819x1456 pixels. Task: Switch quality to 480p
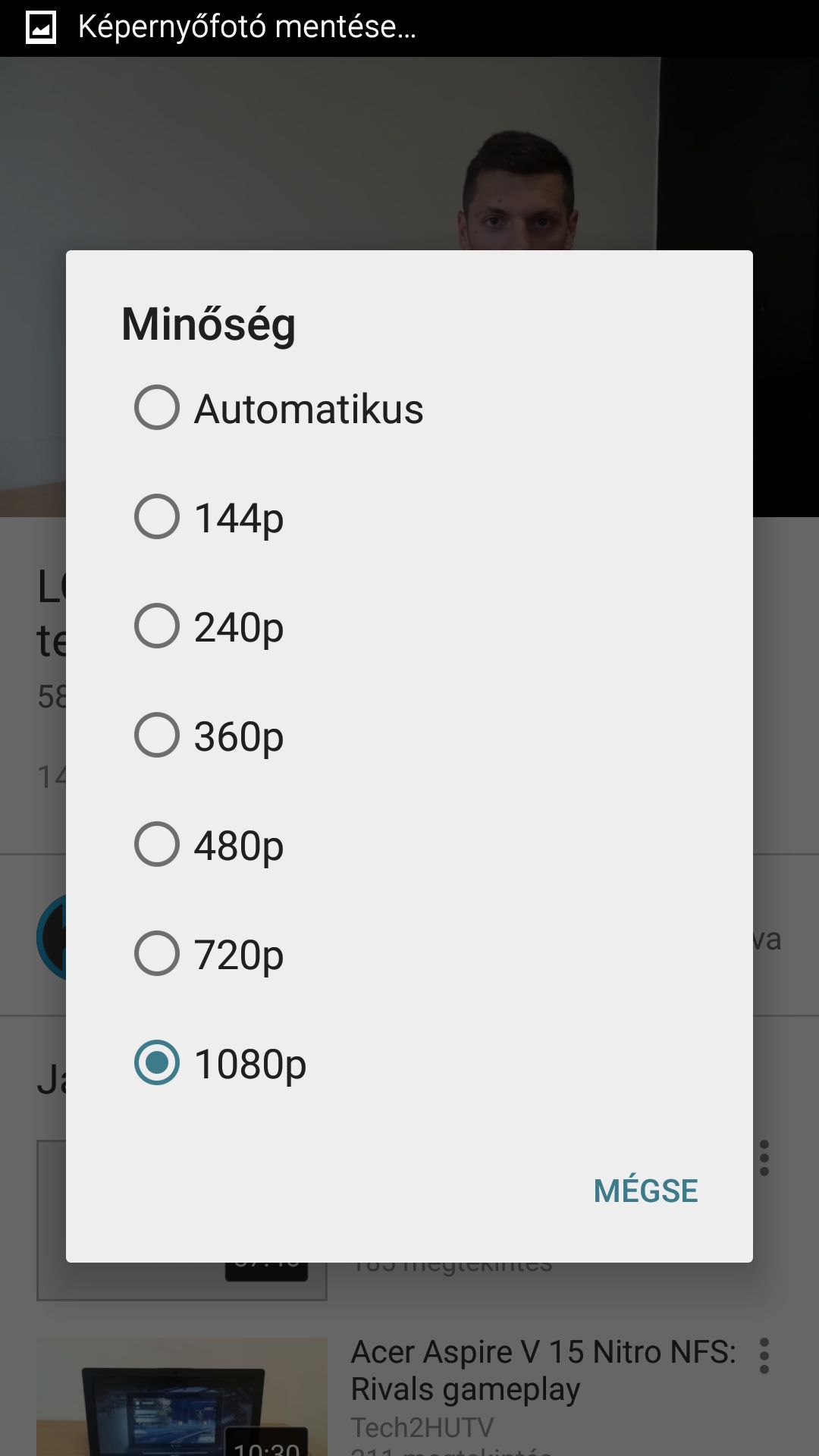(x=409, y=845)
